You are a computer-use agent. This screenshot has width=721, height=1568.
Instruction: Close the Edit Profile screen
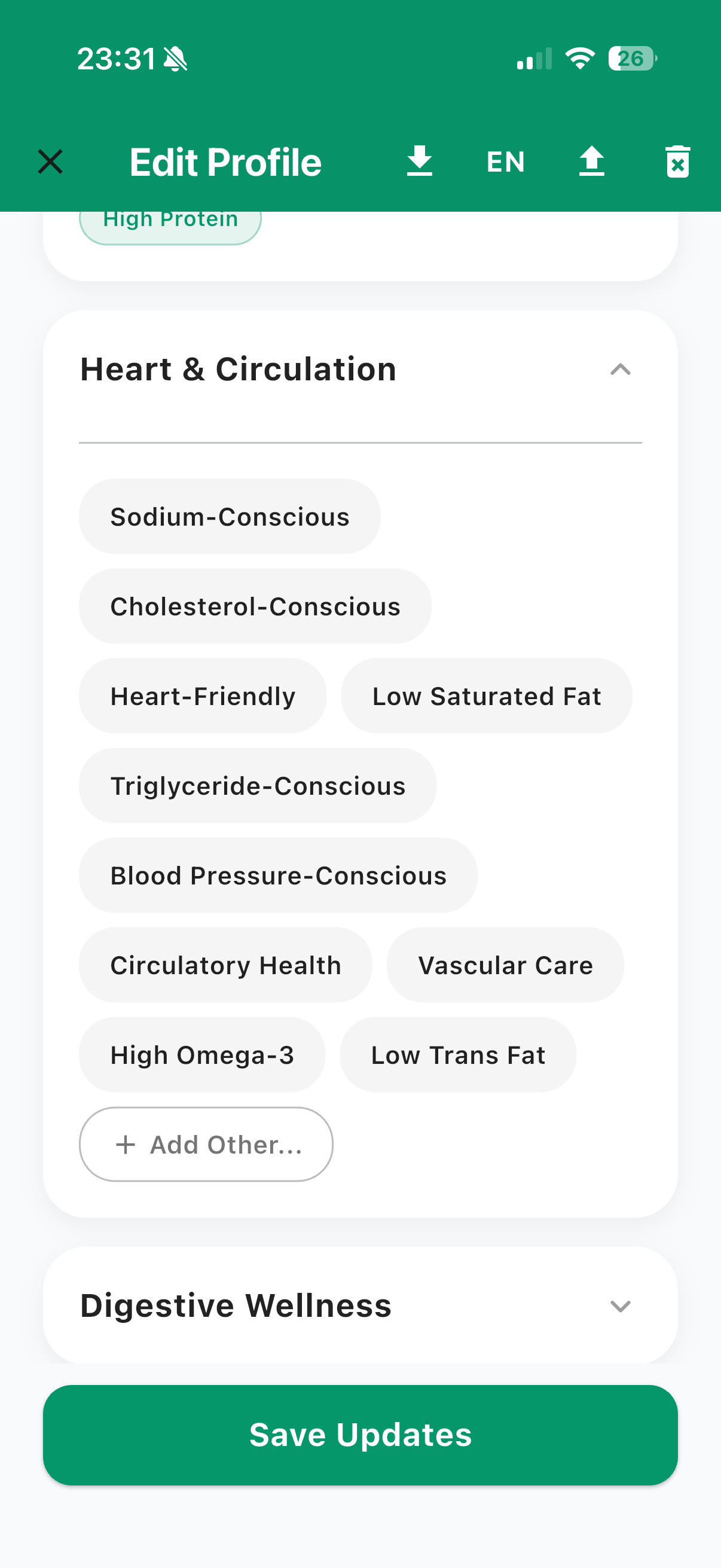point(50,162)
